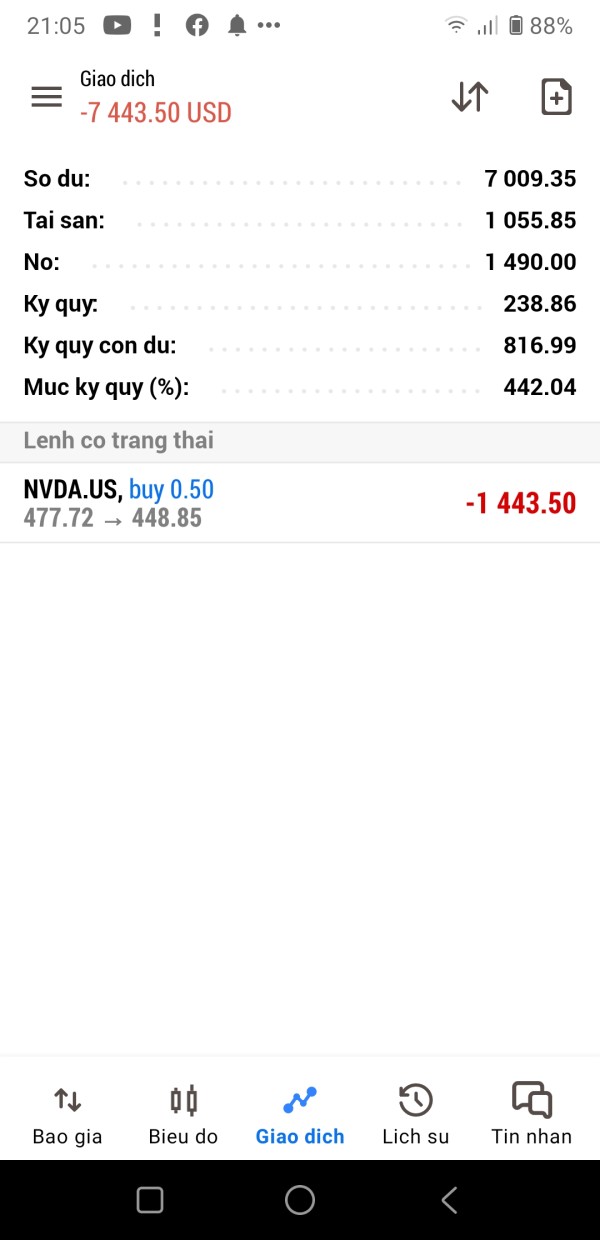Image resolution: width=600 pixels, height=1240 pixels.
Task: Switch to the Bieu do tab
Action: (183, 1114)
